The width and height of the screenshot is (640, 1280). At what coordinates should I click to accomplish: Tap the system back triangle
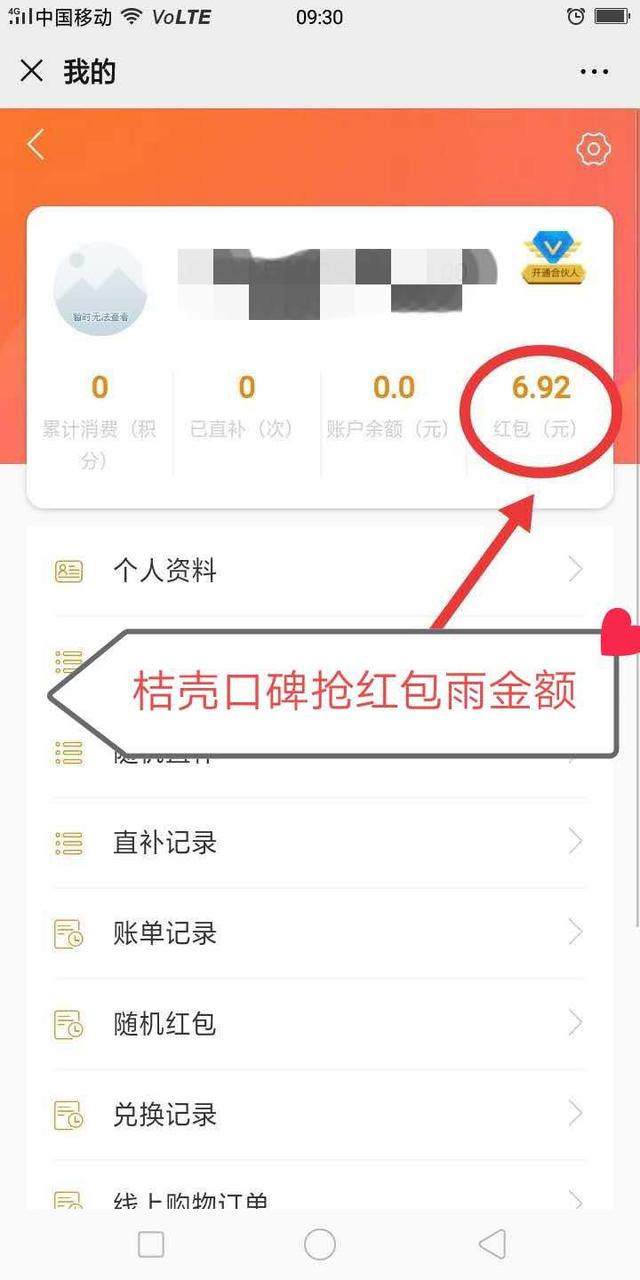coord(492,1244)
